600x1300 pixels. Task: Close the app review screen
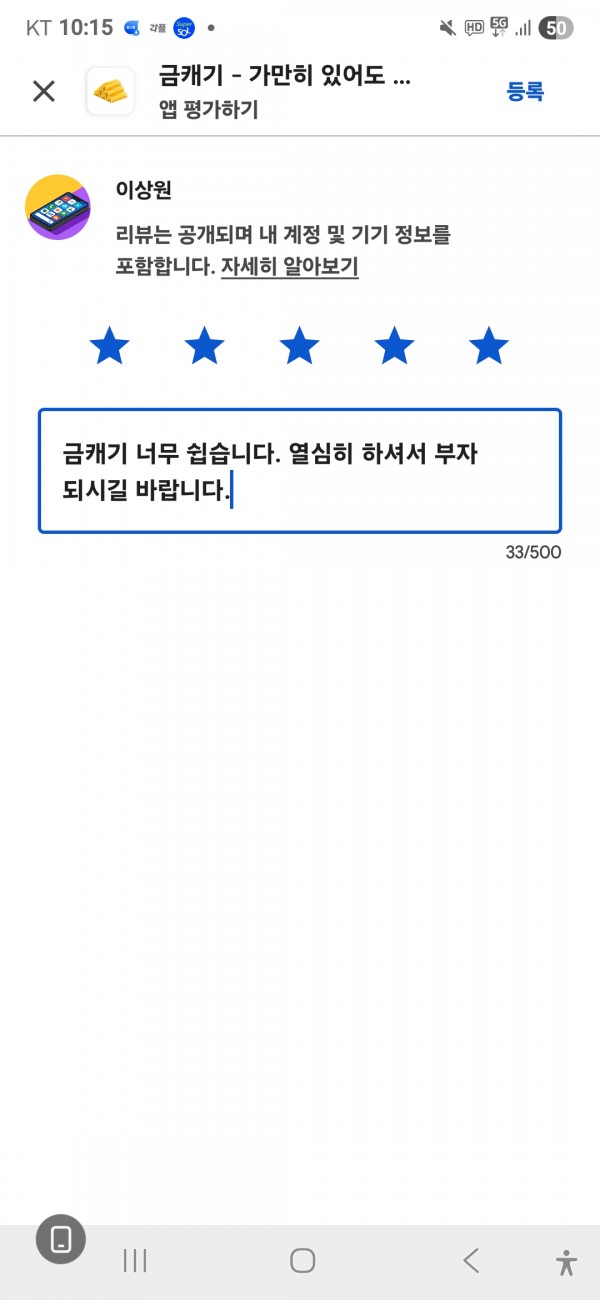(x=44, y=92)
